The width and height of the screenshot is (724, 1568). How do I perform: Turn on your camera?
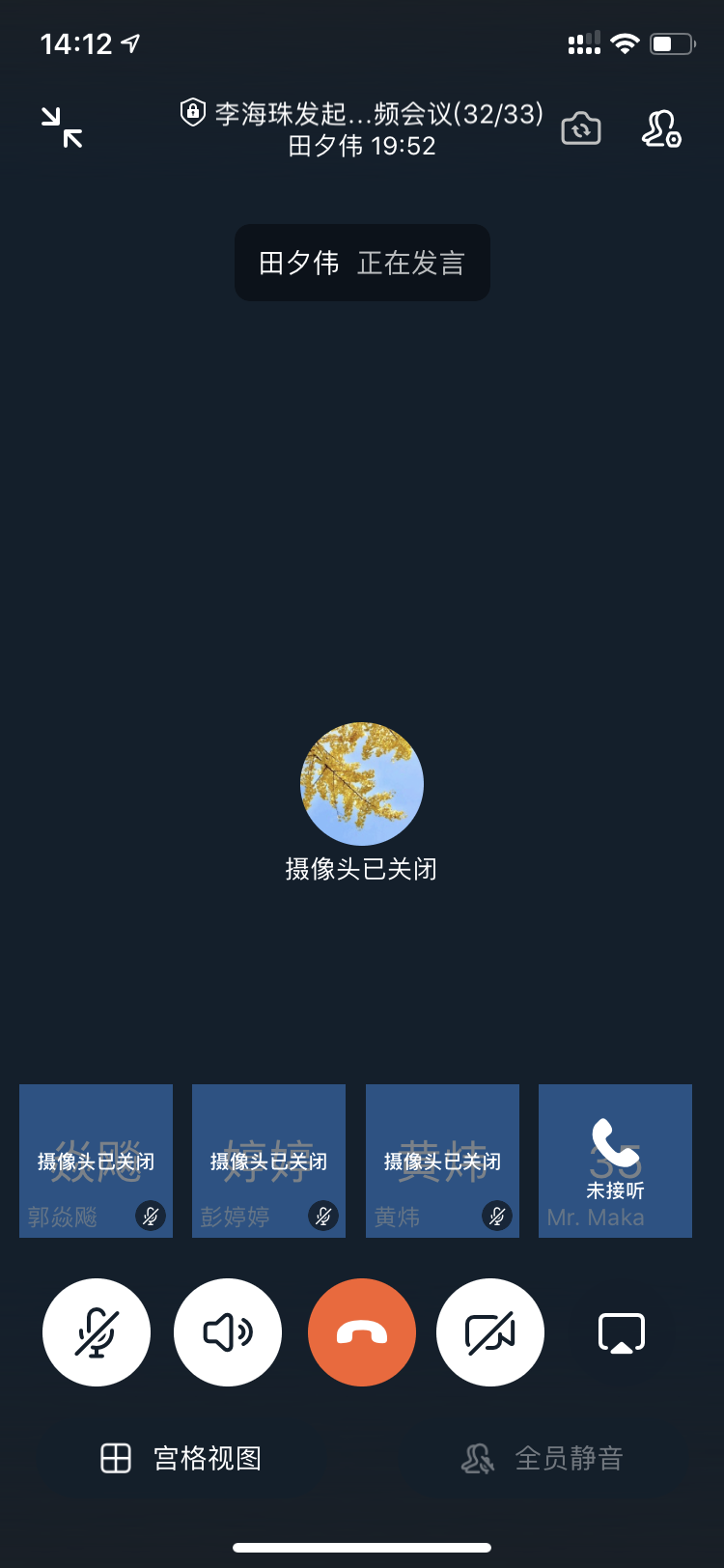pyautogui.click(x=490, y=1332)
